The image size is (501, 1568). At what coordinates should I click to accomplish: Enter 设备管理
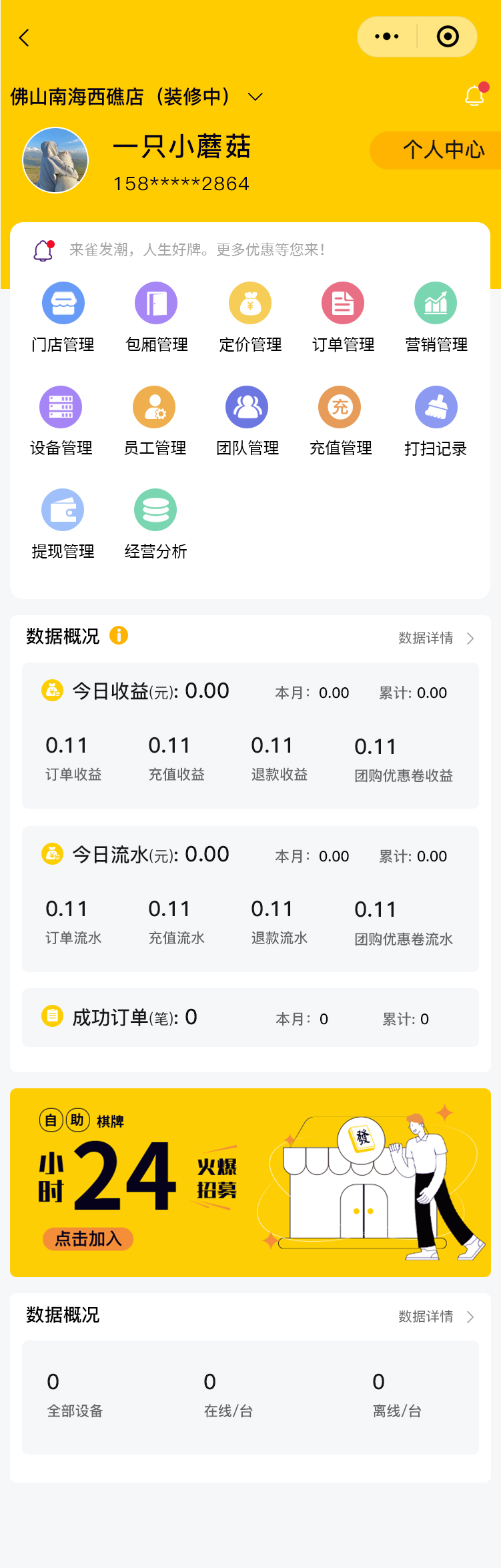61,420
